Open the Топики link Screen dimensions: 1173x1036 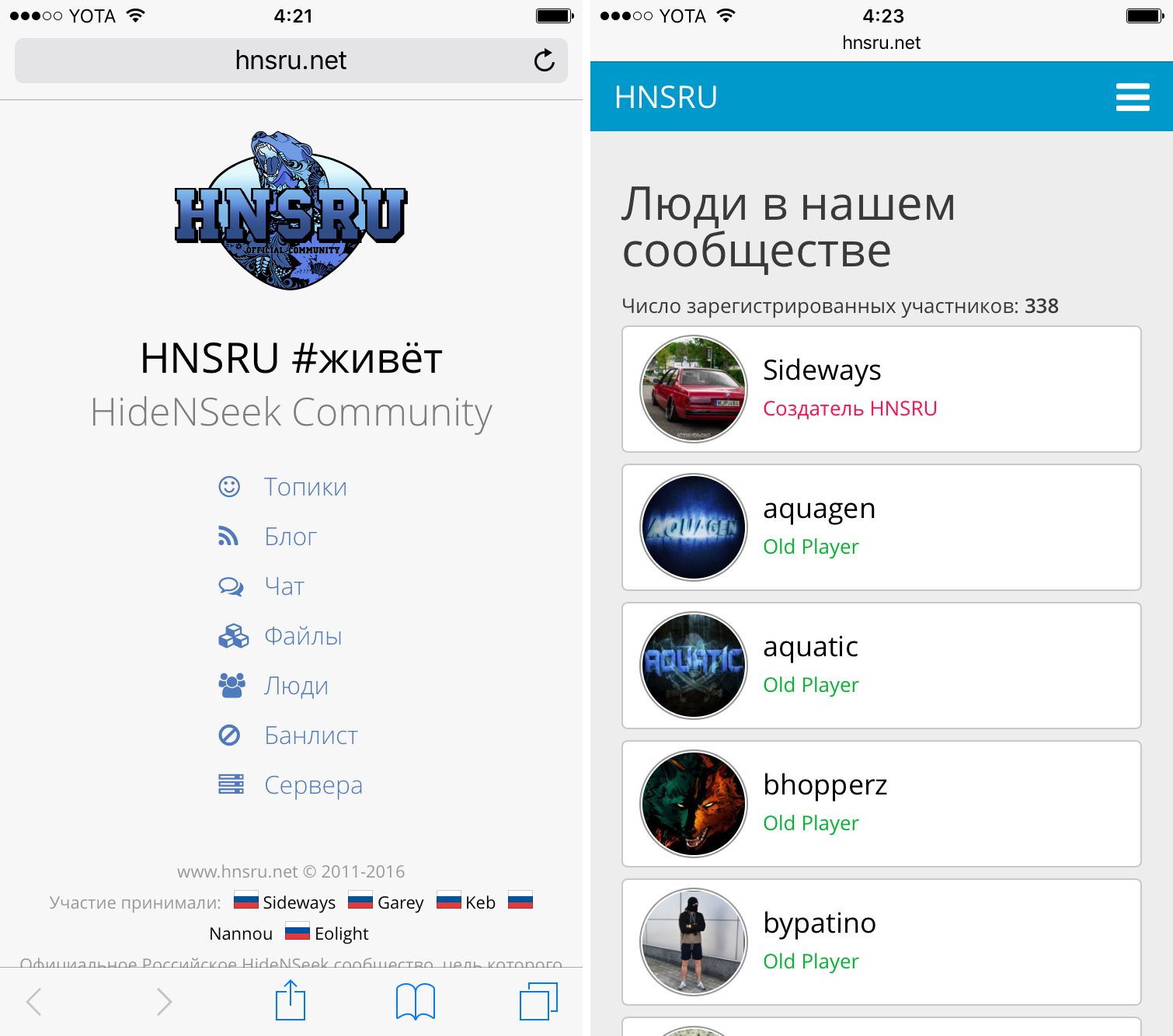click(305, 487)
